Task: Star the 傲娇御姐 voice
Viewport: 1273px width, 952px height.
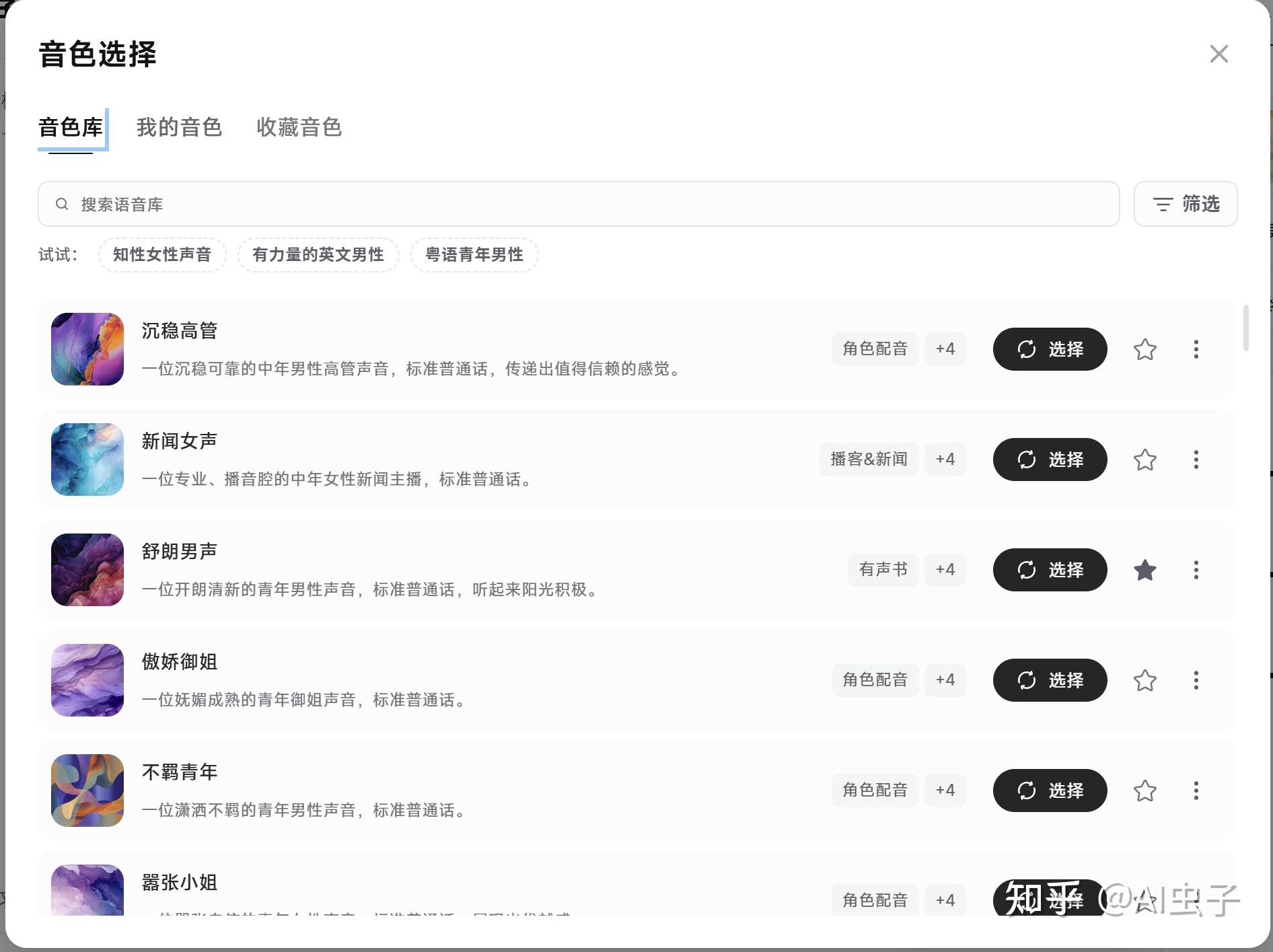Action: click(x=1144, y=680)
